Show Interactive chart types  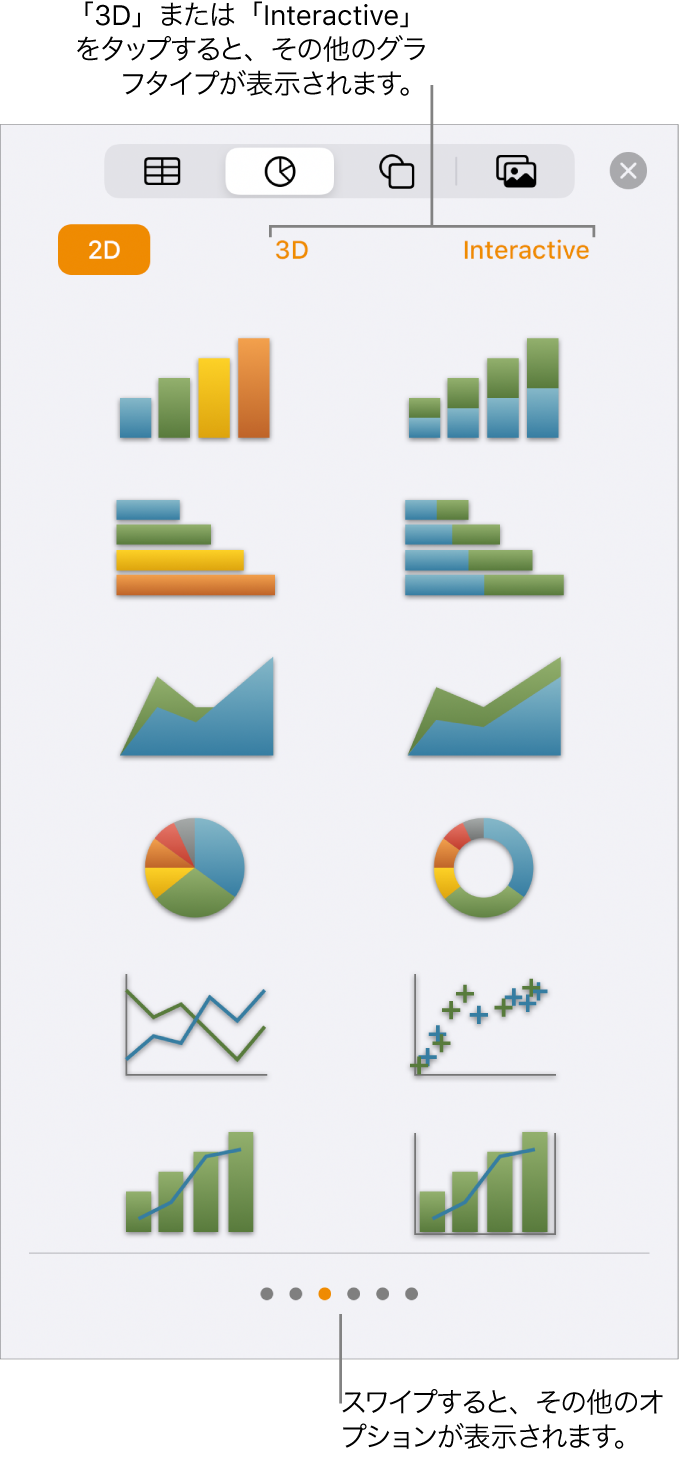coord(526,250)
